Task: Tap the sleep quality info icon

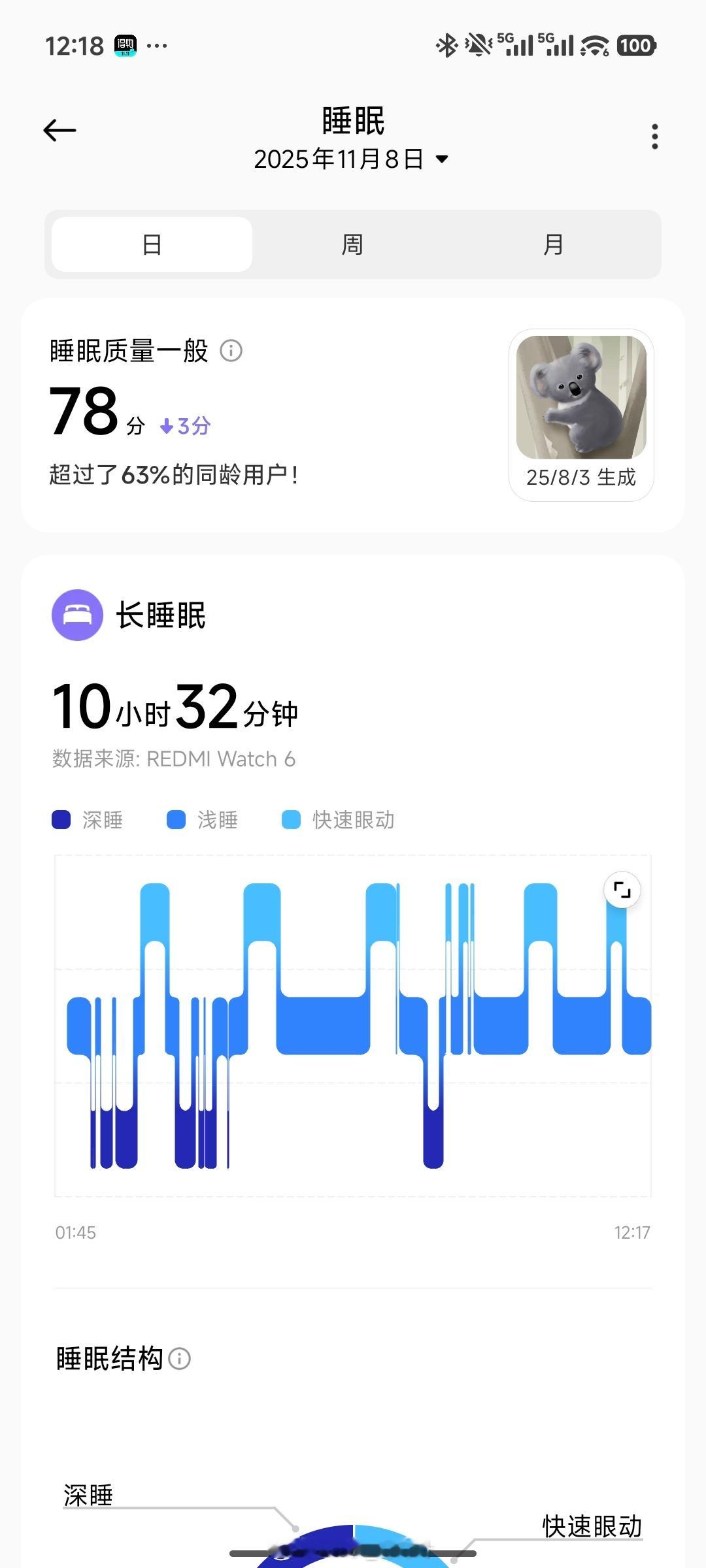Action: [232, 351]
